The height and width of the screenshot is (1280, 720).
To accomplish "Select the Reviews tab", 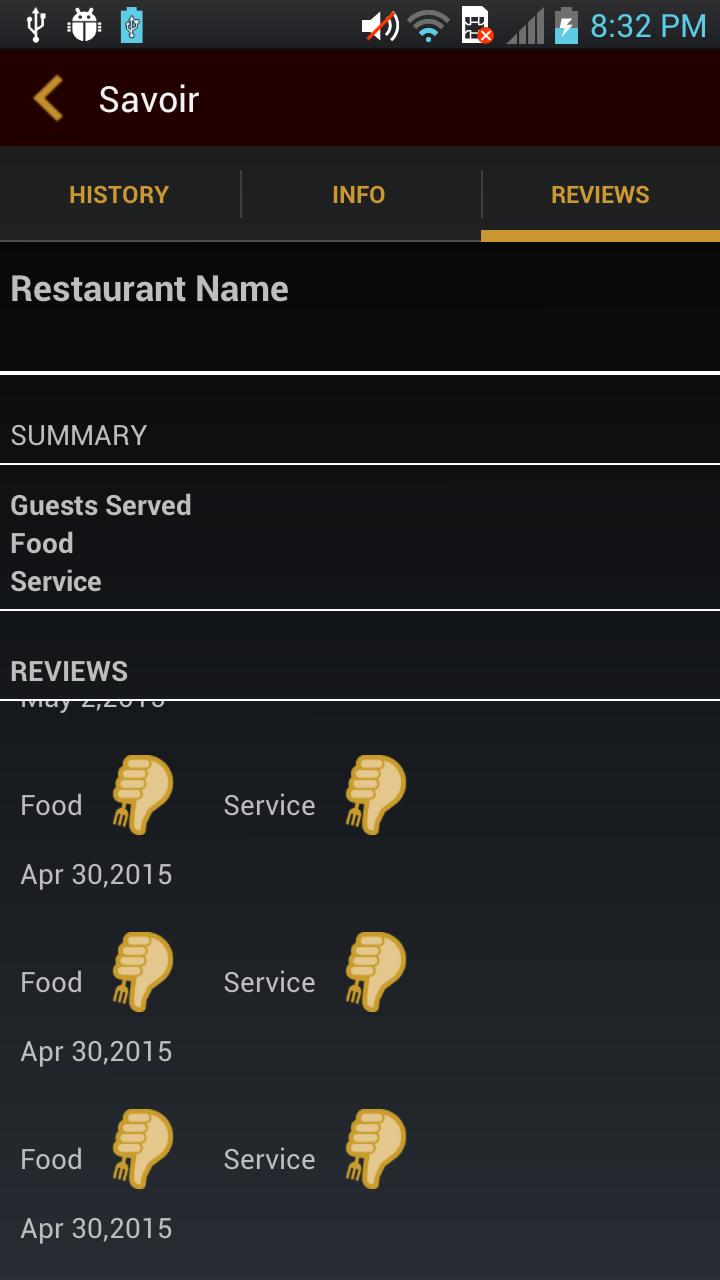I will [600, 194].
